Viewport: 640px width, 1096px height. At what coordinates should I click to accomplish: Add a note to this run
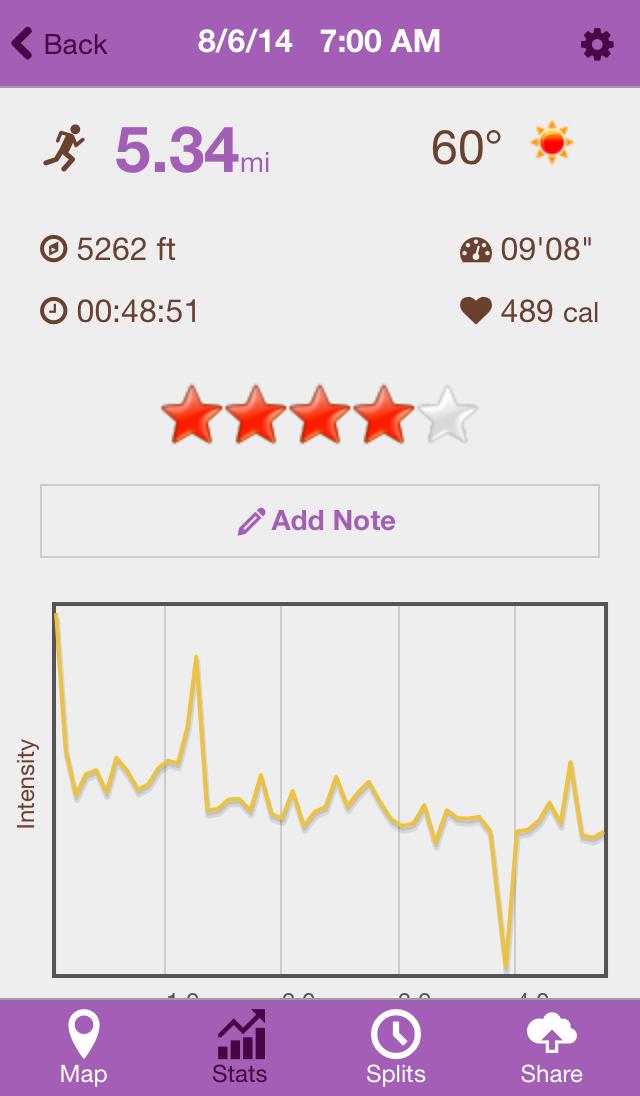[x=319, y=521]
